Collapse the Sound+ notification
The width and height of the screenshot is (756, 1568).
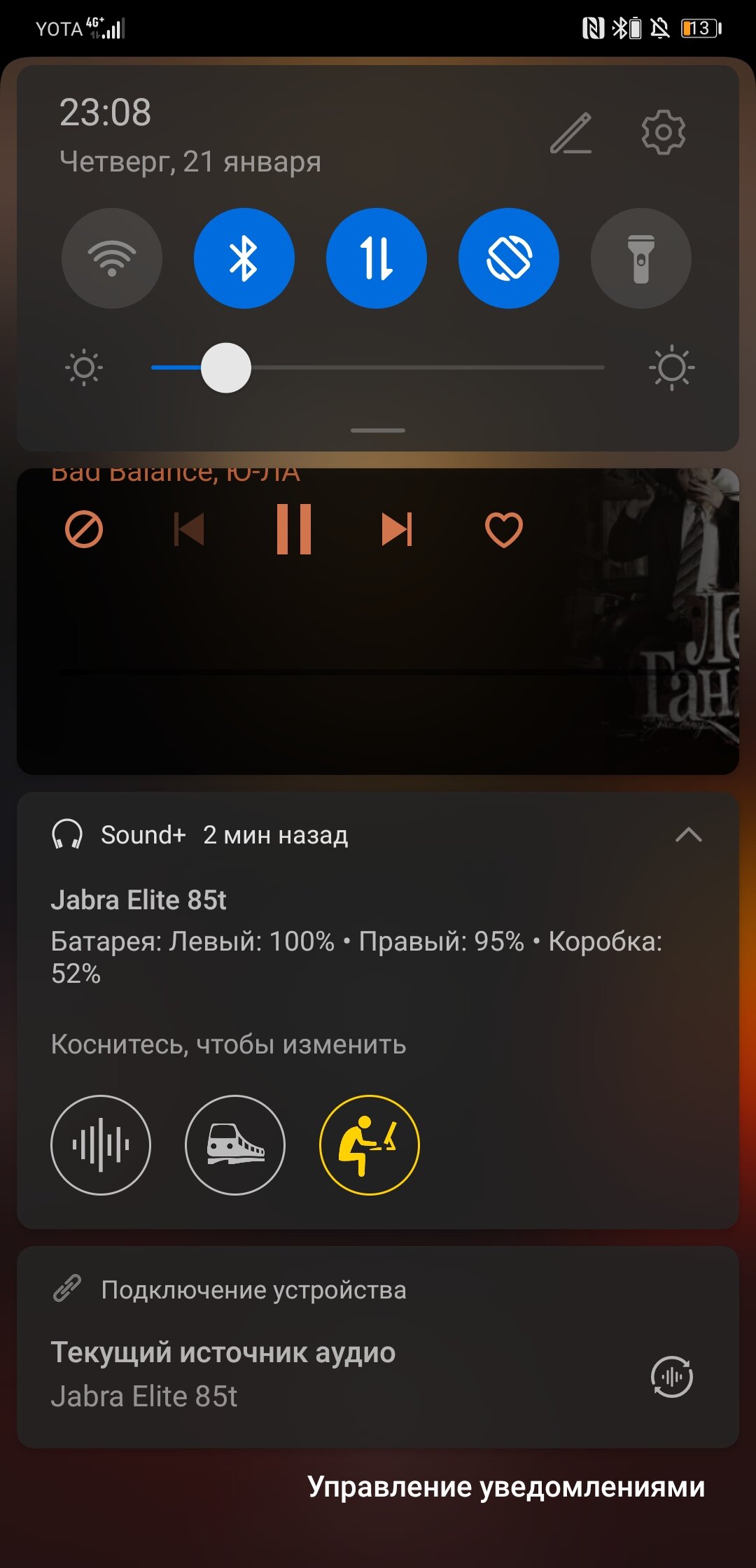(689, 834)
